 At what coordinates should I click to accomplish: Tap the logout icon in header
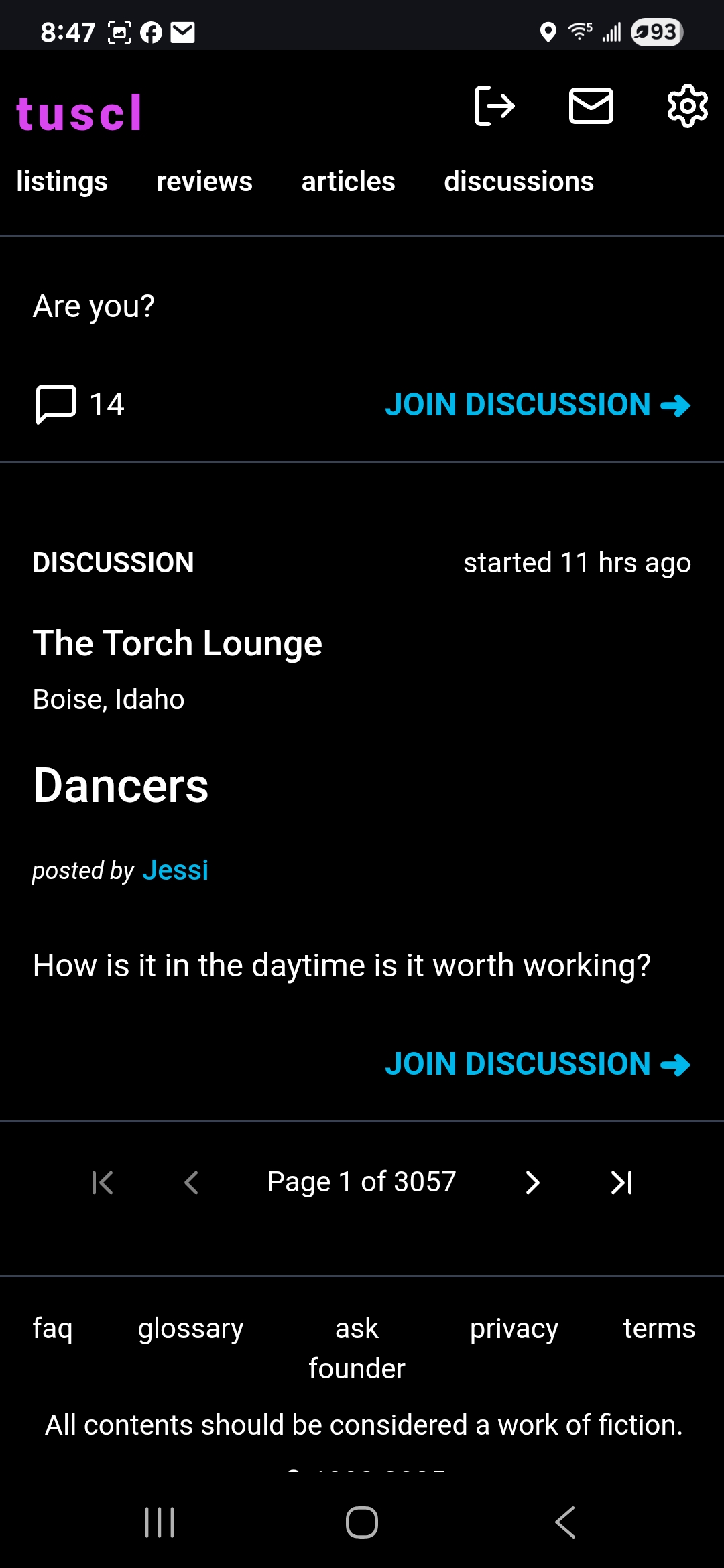pos(494,106)
